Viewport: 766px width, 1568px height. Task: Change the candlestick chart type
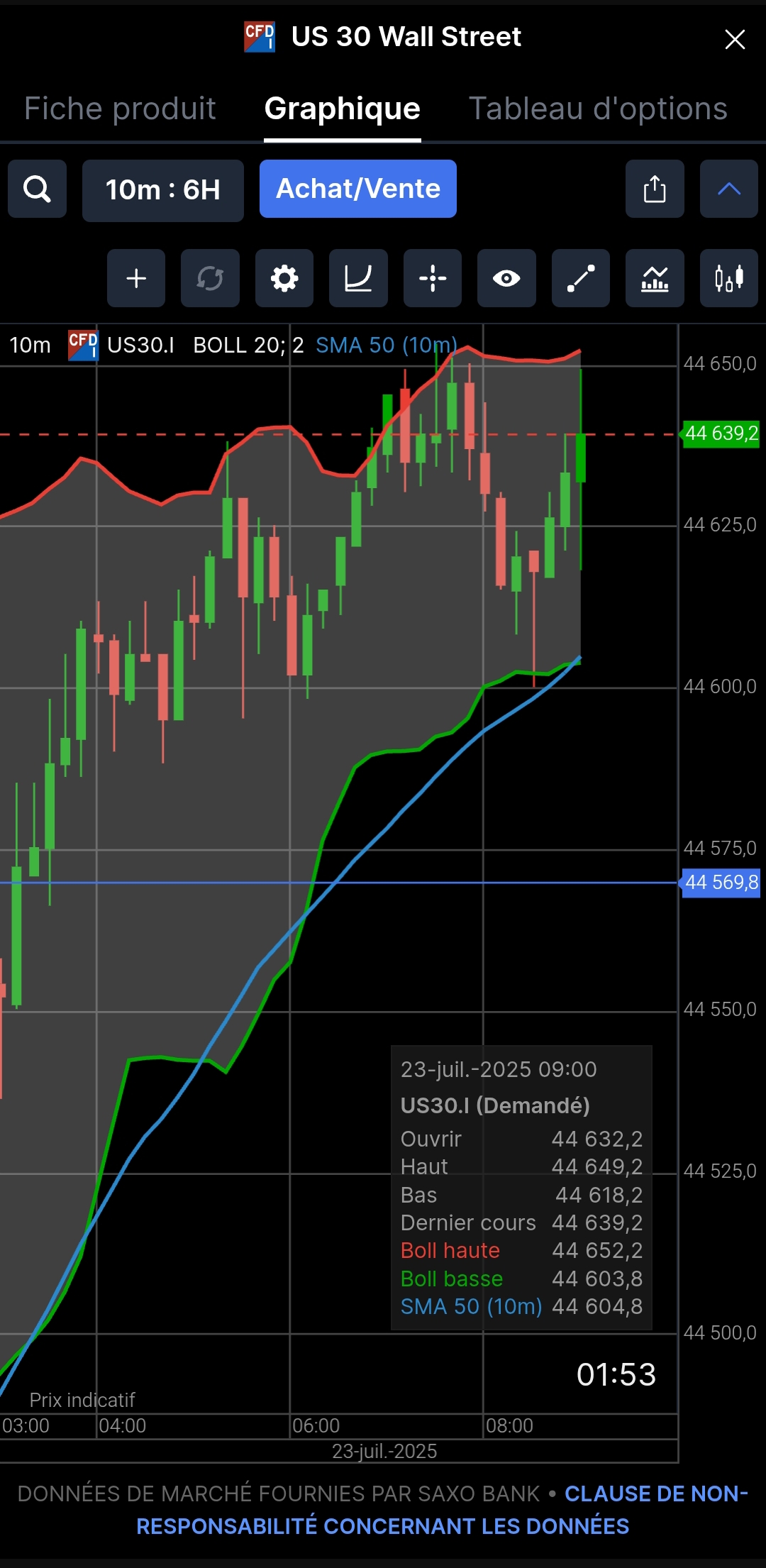(x=728, y=278)
